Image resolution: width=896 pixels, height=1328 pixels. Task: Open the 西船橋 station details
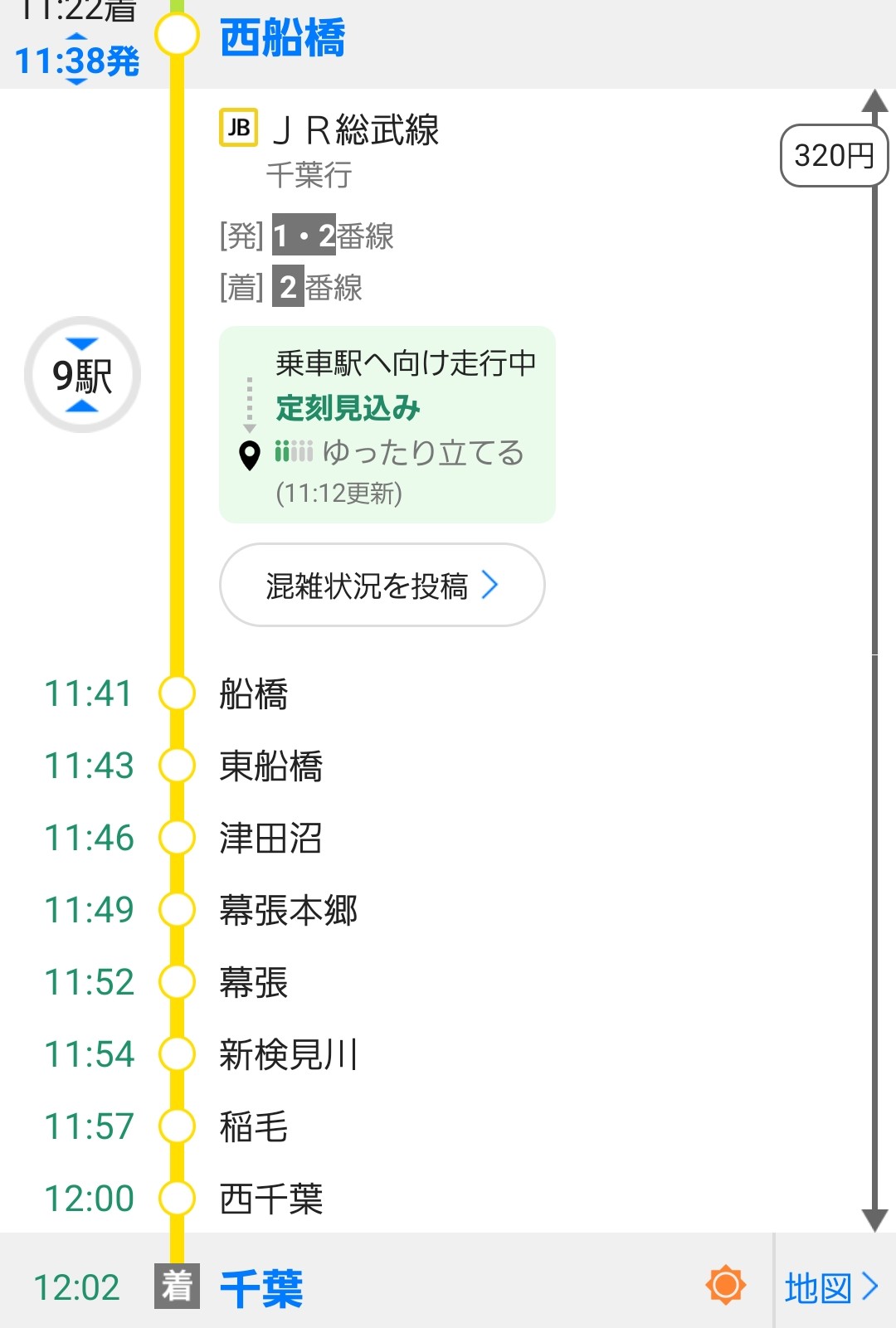(x=283, y=39)
